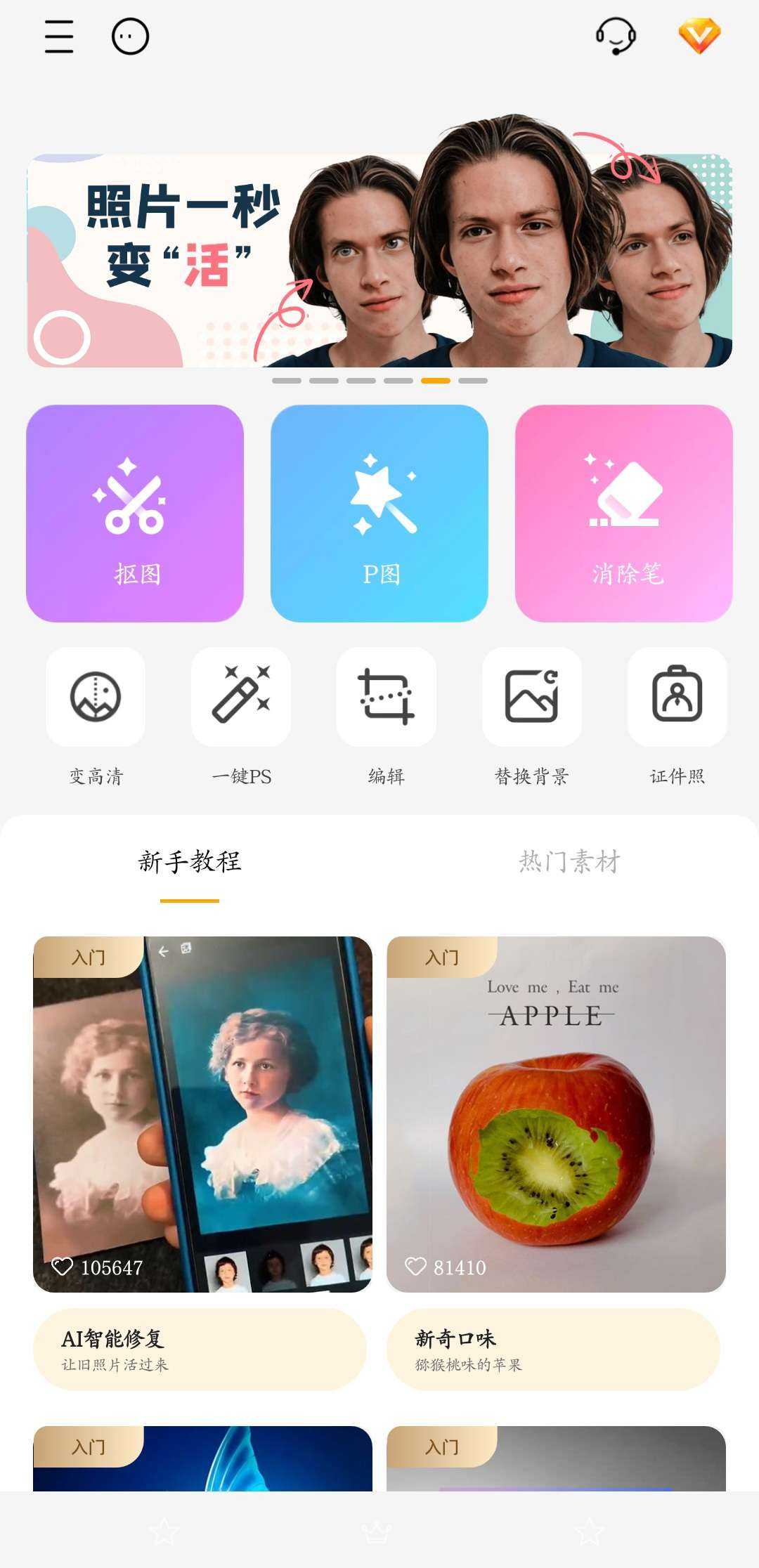Like the apple tutorial with 81410
Viewport: 759px width, 1568px height.
point(416,1267)
